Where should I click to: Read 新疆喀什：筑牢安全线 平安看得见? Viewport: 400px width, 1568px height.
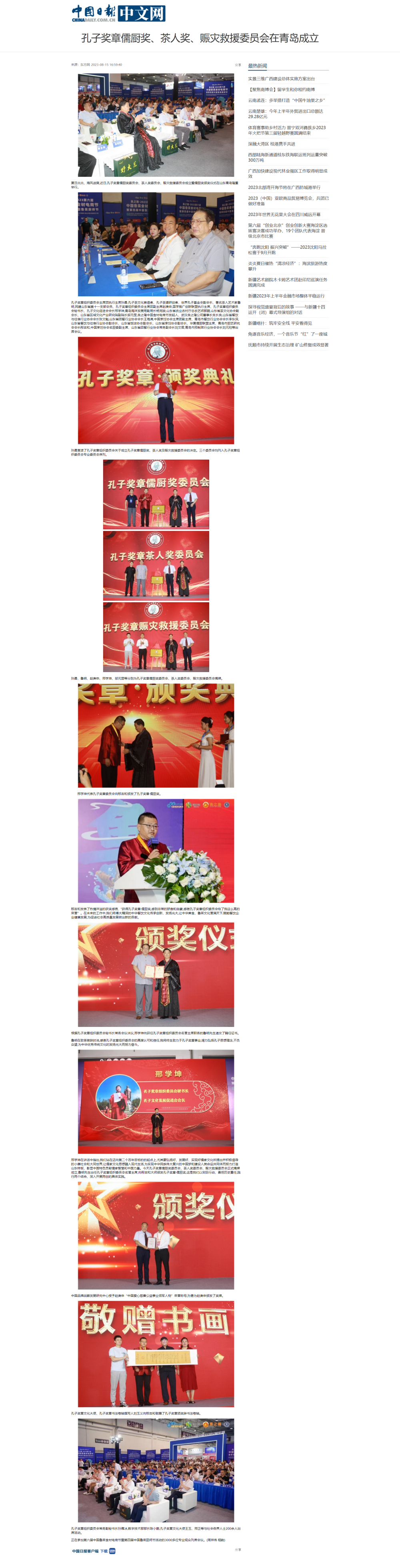click(x=280, y=323)
